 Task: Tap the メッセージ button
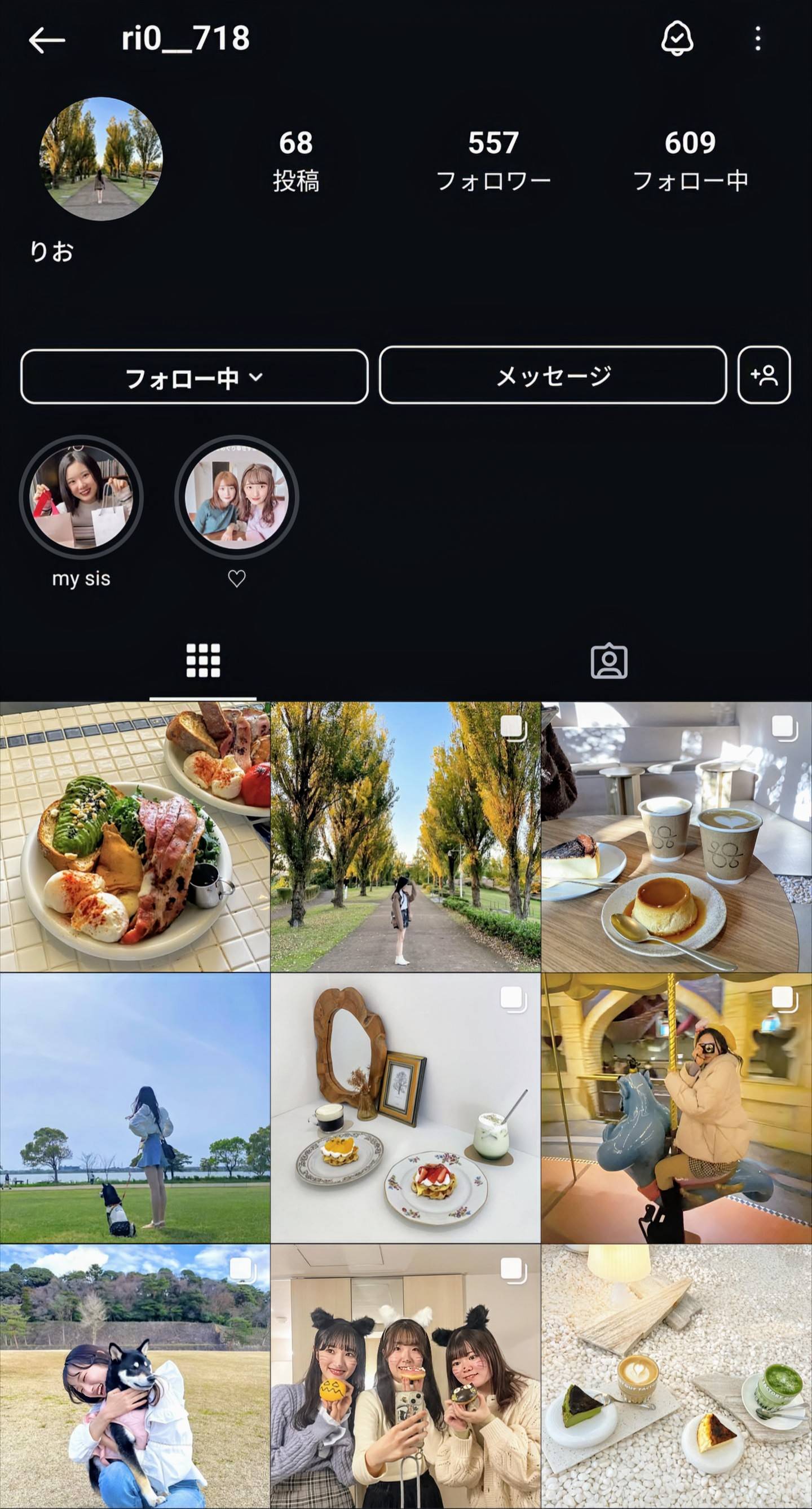pos(553,376)
